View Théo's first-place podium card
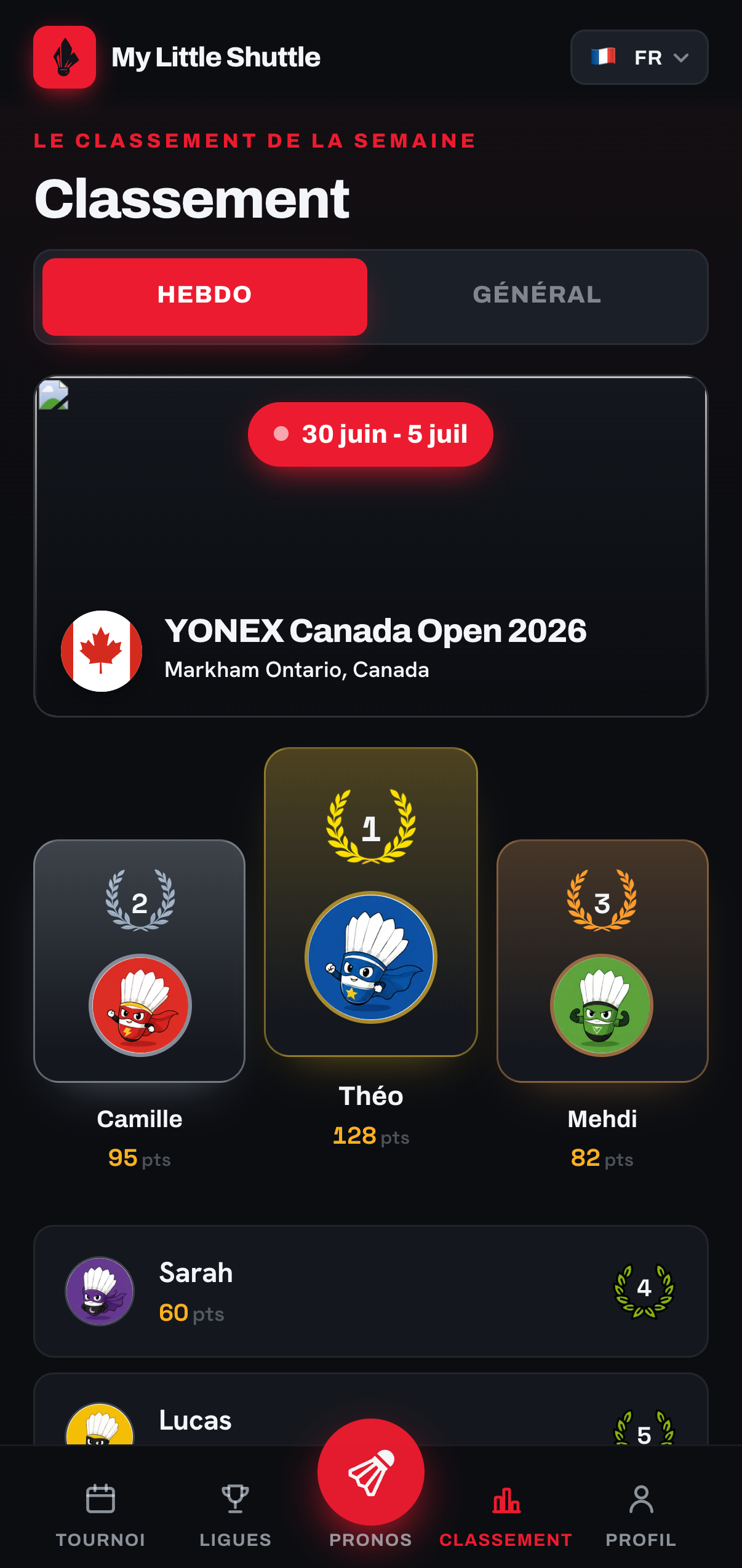This screenshot has width=742, height=1568. pos(371,901)
